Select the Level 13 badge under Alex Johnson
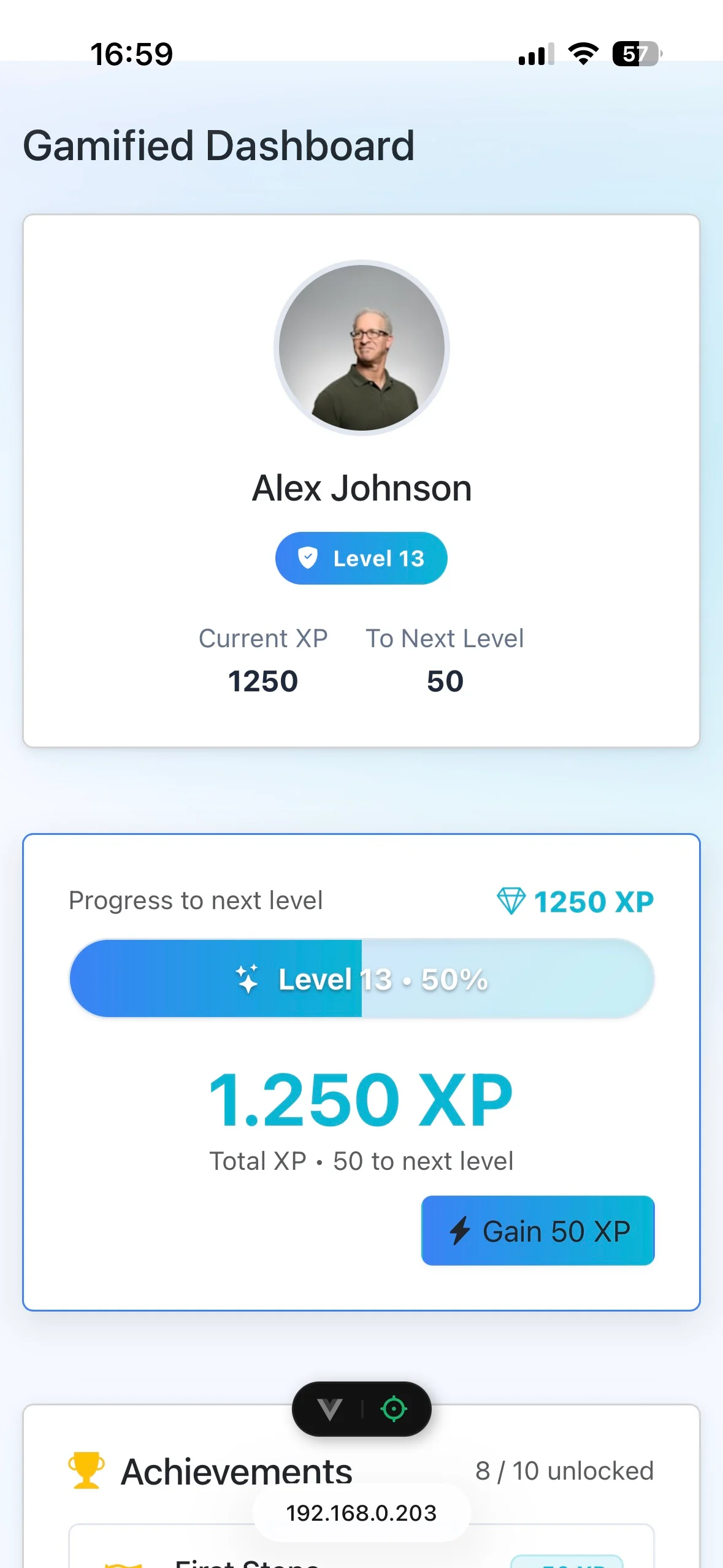 tap(361, 558)
